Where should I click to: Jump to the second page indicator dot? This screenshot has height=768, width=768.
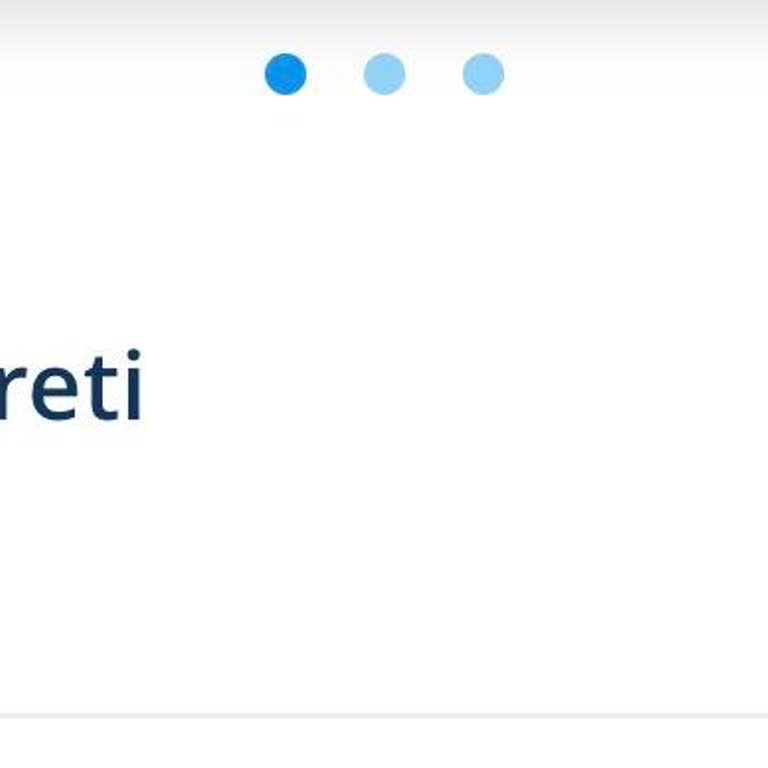[x=384, y=74]
